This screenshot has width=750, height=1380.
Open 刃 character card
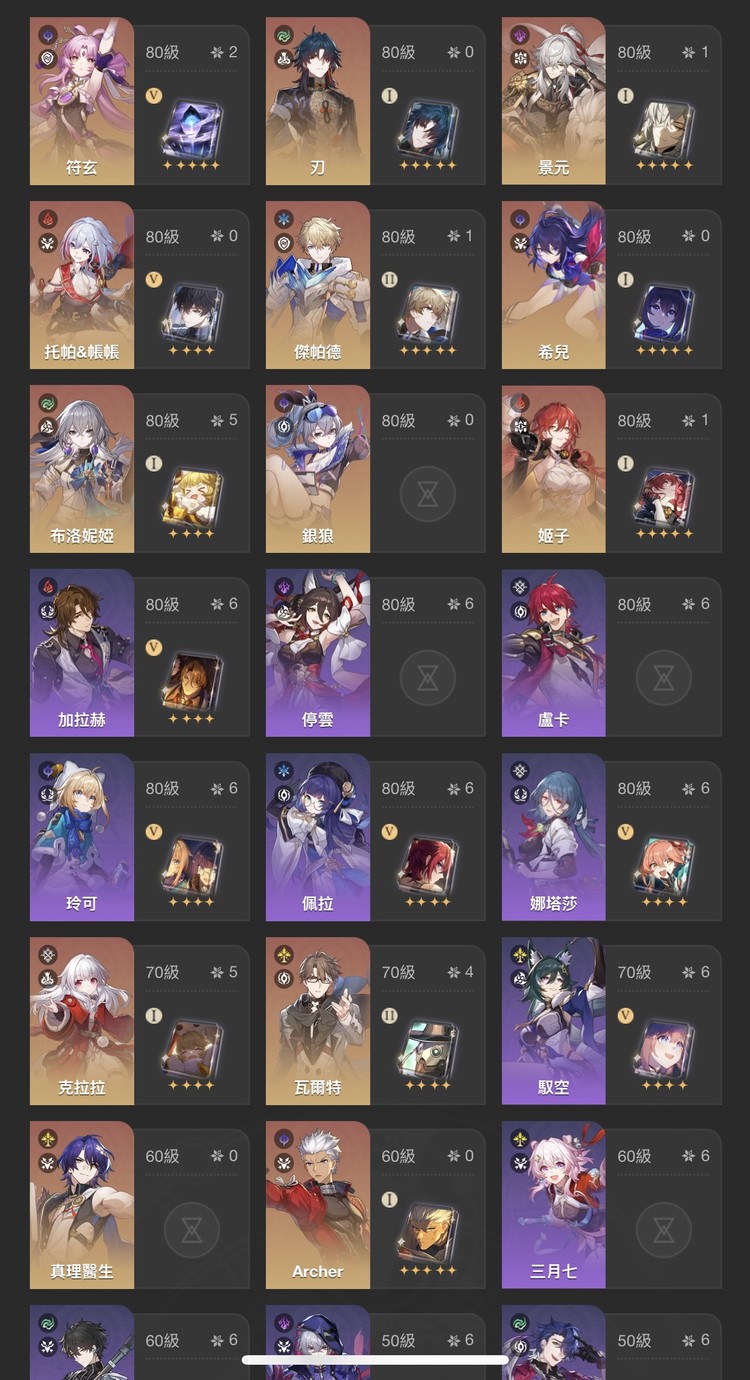[x=318, y=100]
